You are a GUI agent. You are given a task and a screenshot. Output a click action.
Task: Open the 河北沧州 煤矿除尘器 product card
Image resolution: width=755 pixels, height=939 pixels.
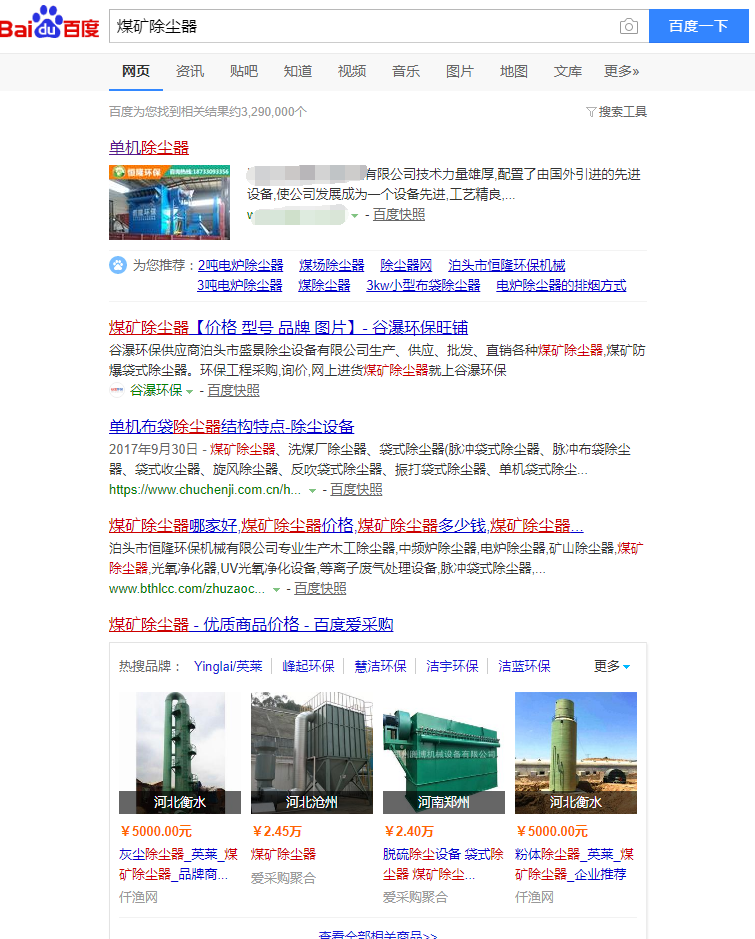point(311,752)
